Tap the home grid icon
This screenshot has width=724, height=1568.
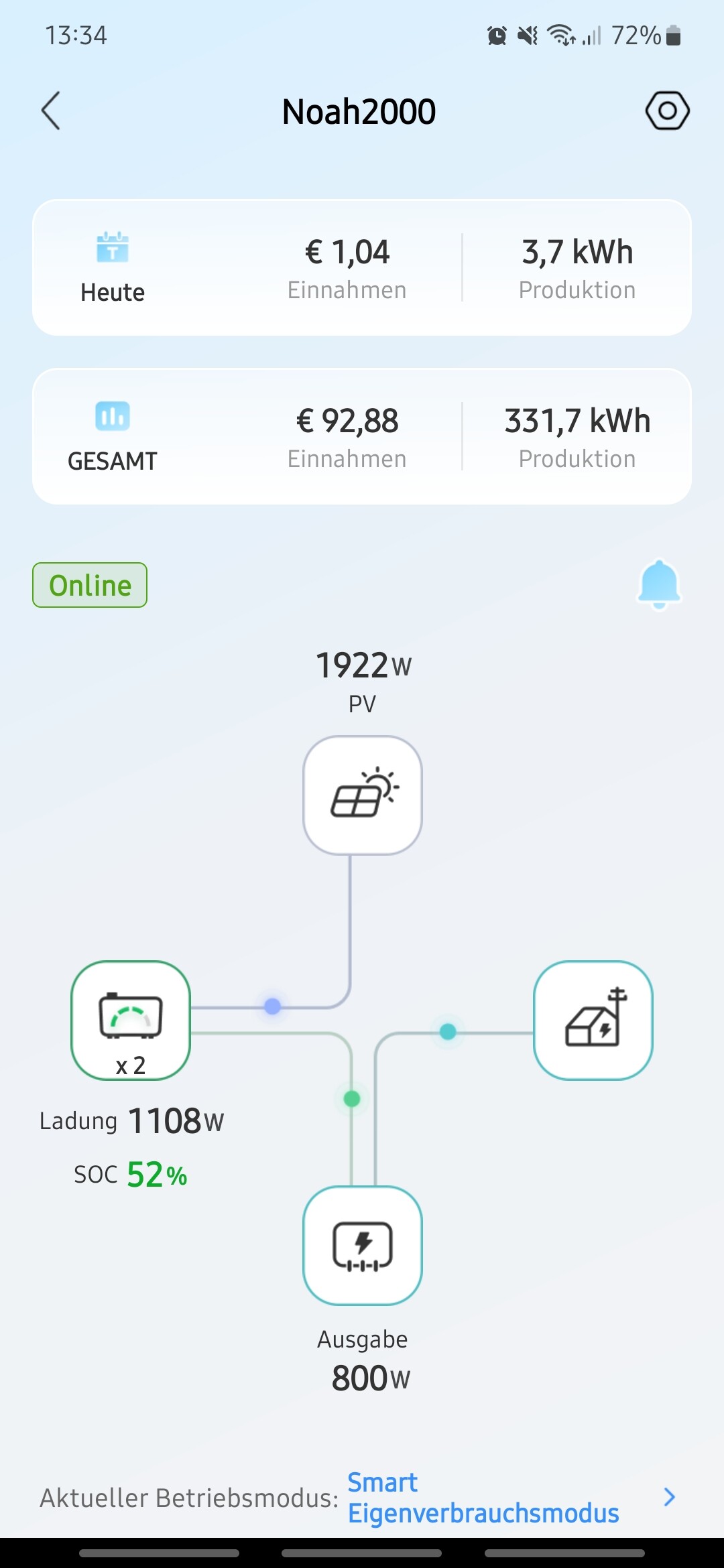(x=593, y=1021)
